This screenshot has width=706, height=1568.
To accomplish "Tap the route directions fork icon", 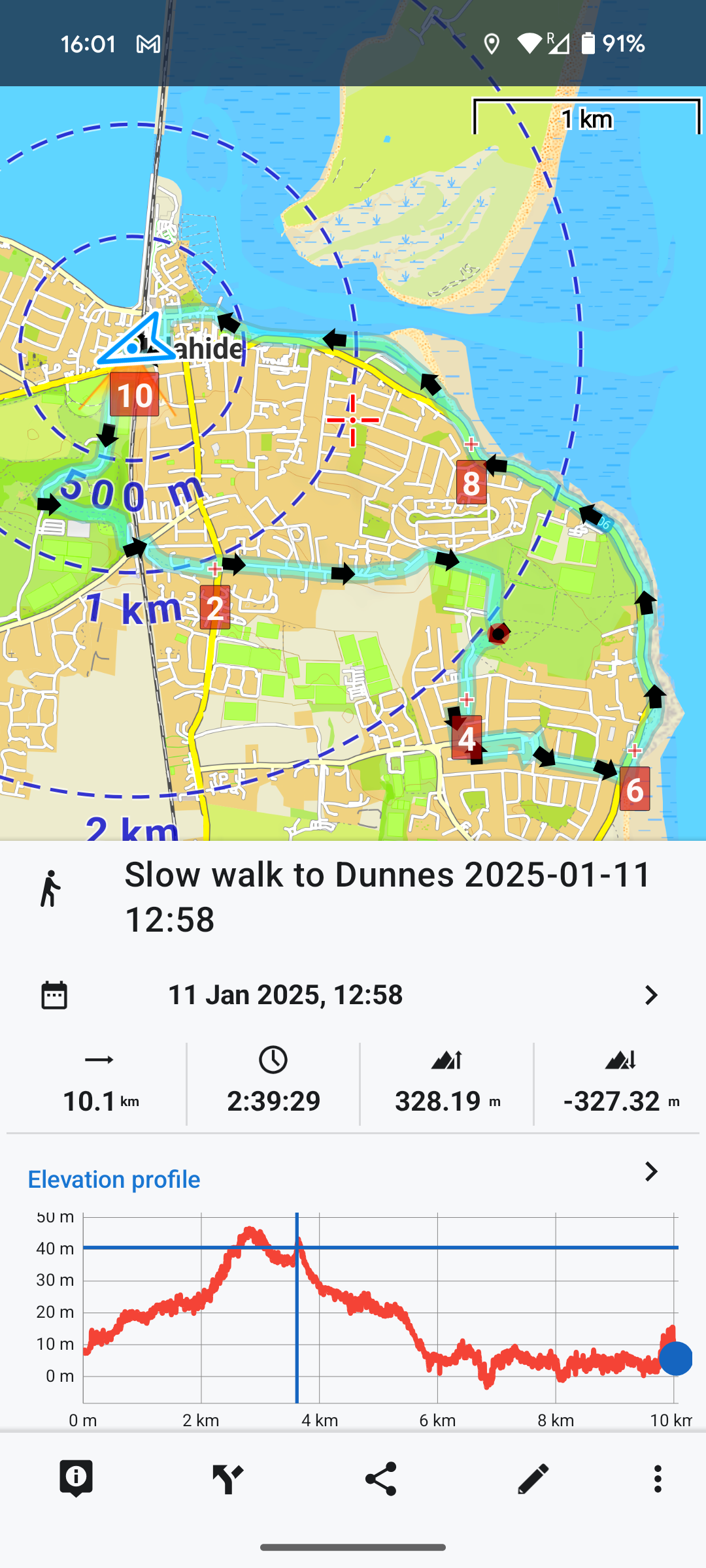I will (x=228, y=1478).
